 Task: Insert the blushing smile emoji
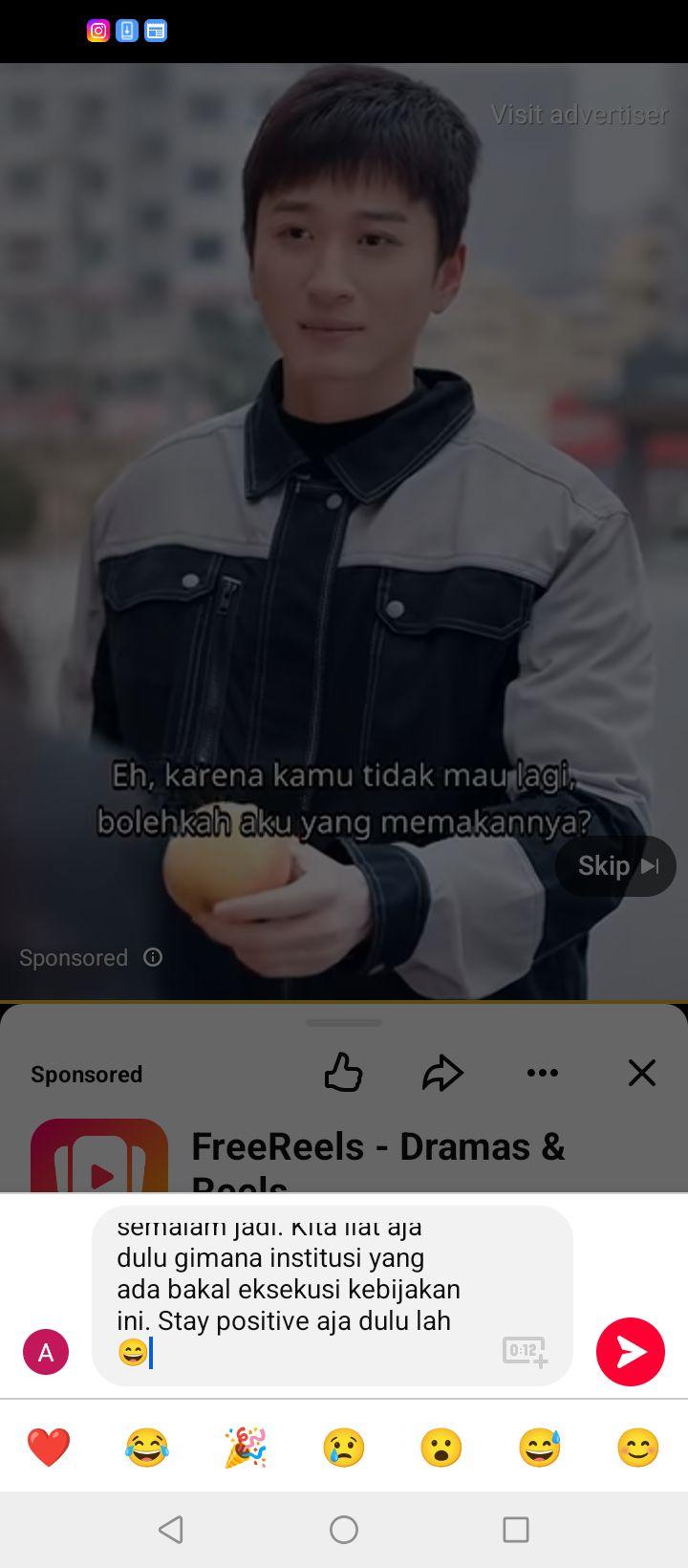click(x=638, y=1448)
